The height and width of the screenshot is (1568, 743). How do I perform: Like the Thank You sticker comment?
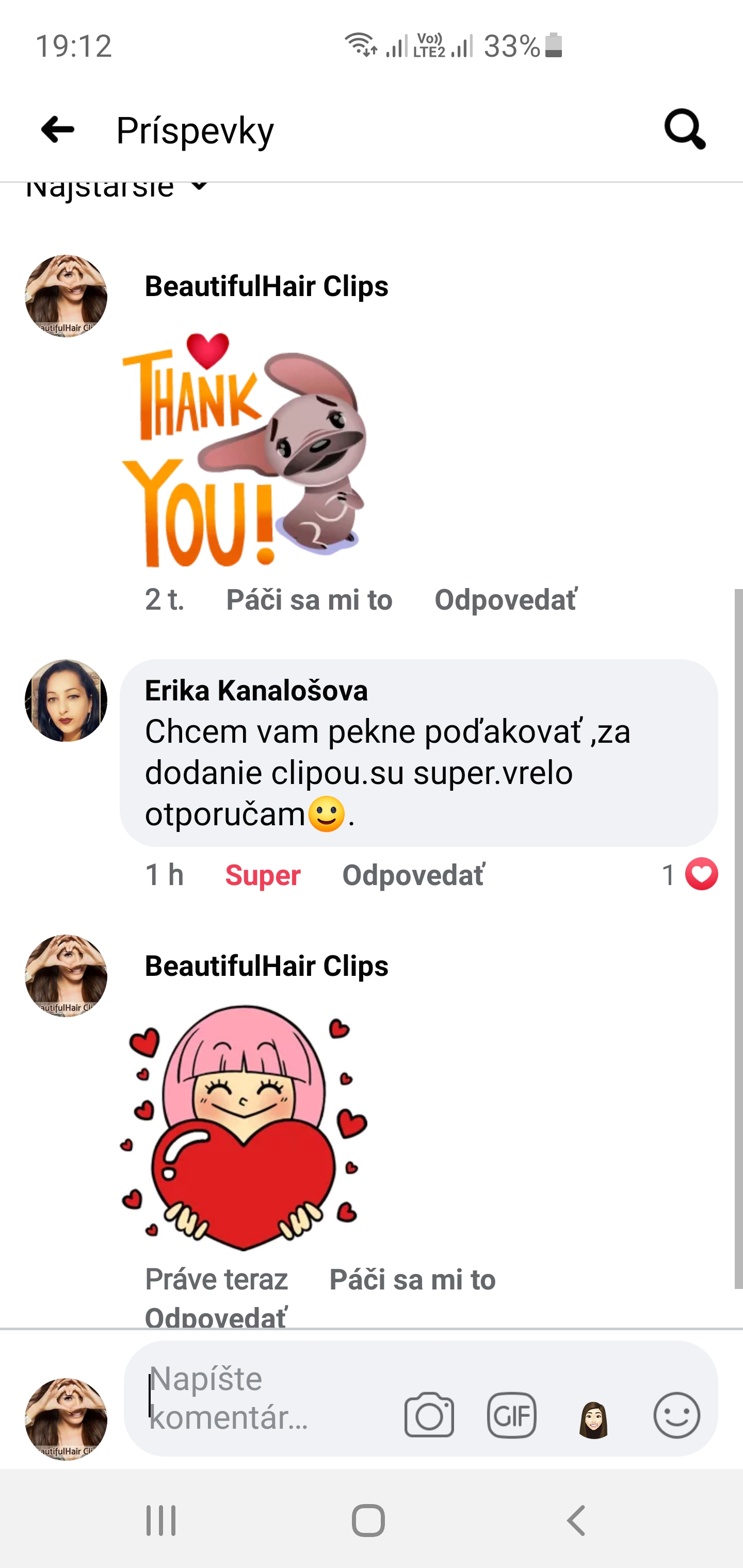309,599
